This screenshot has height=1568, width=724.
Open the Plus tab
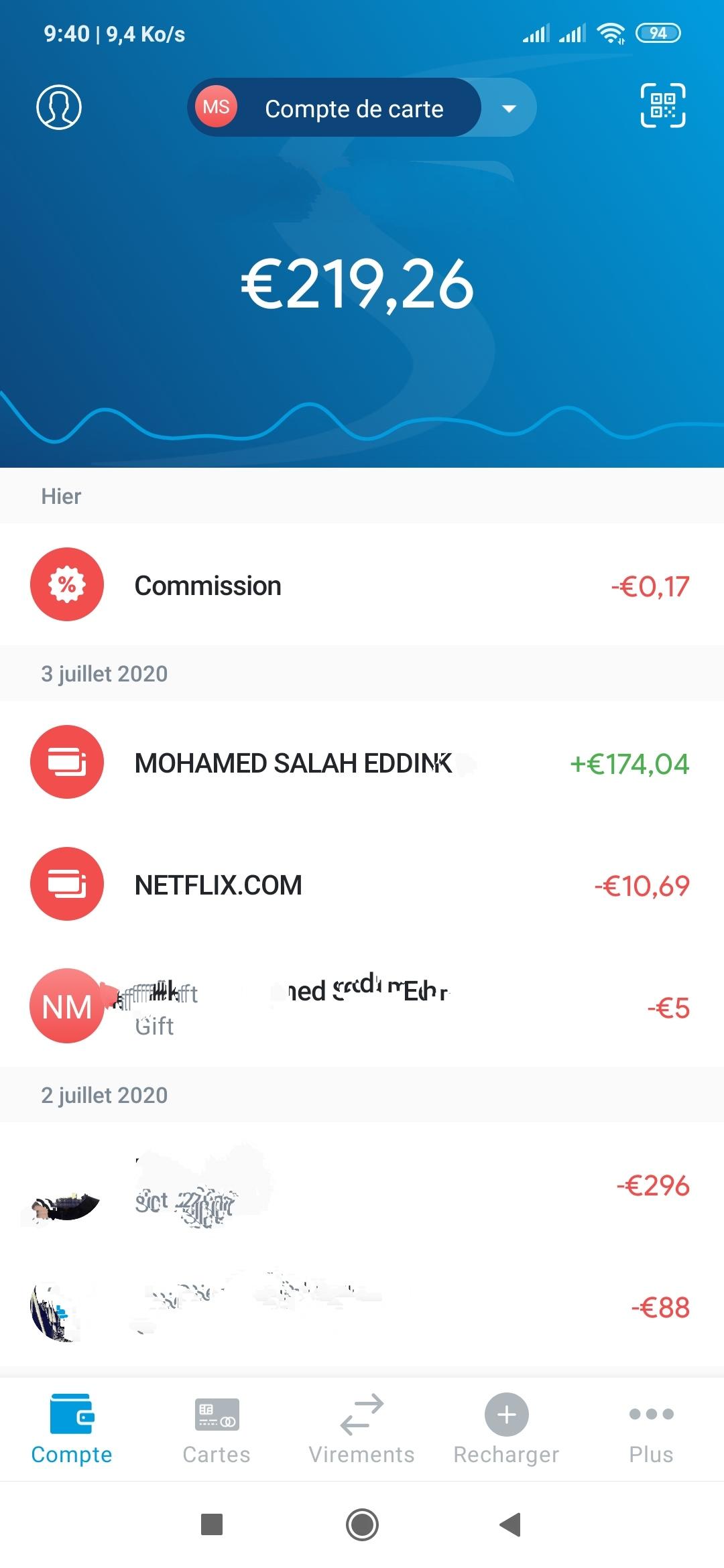(651, 1429)
